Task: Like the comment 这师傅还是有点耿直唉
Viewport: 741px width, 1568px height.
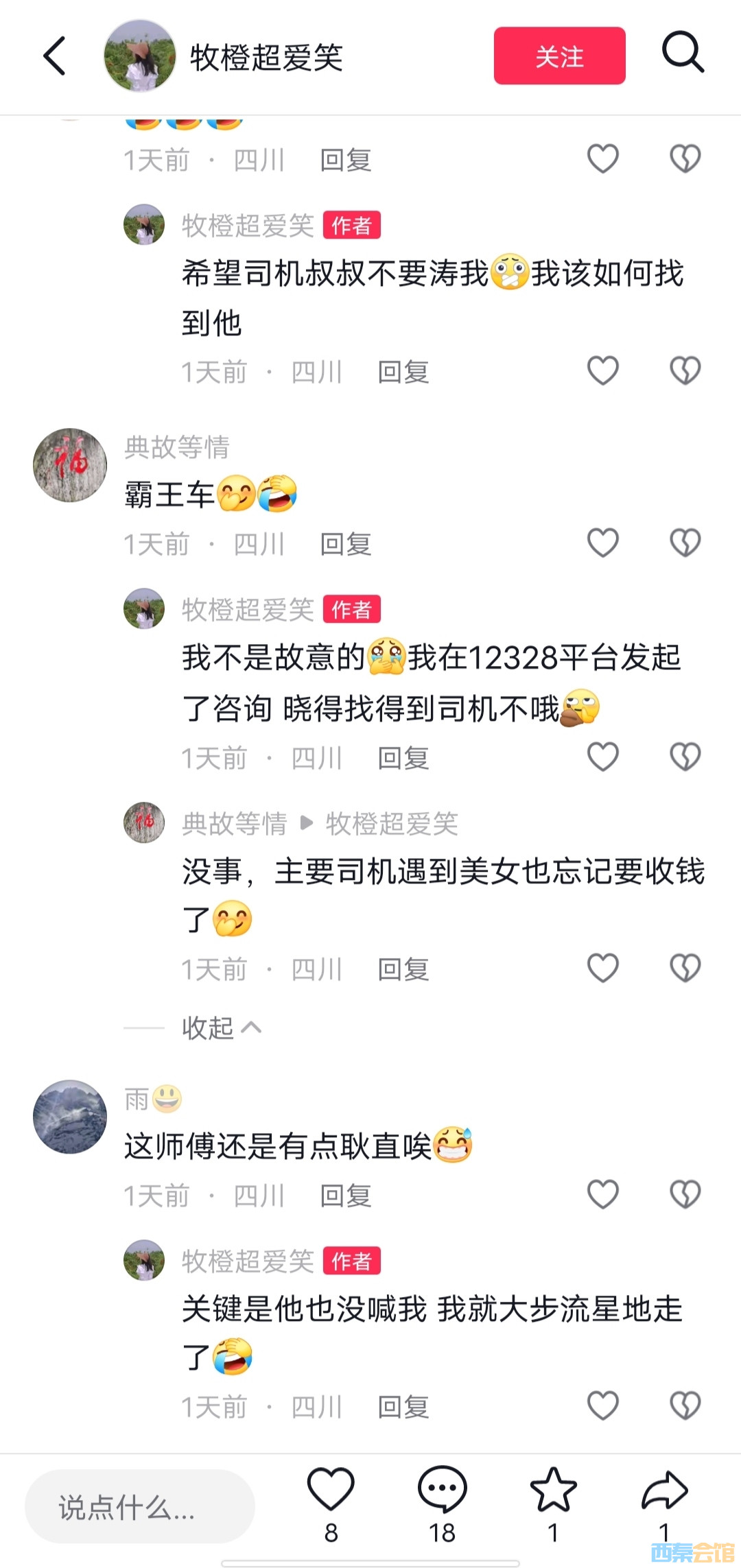Action: pos(603,1195)
